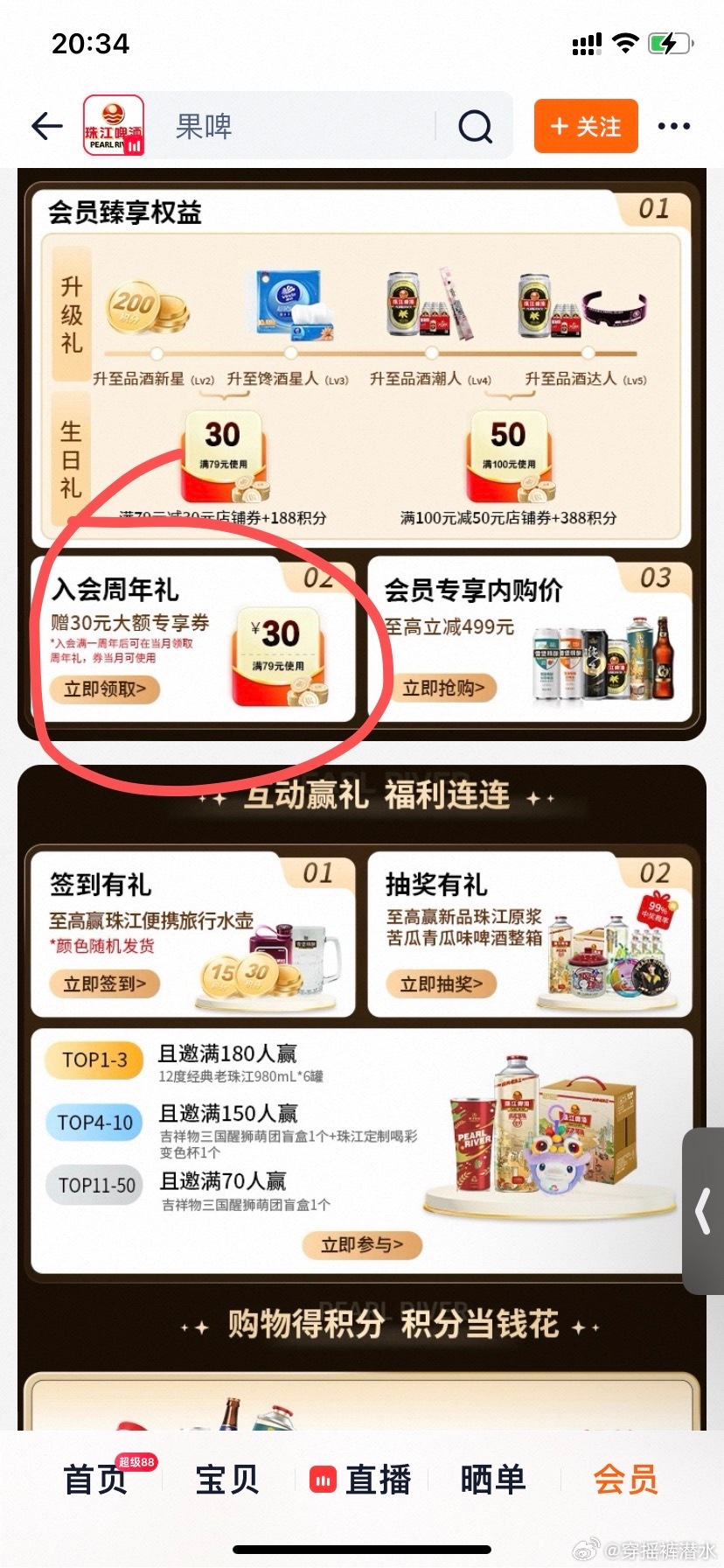Switch to the 宝贝 tab
The height and width of the screenshot is (1568, 724).
click(227, 1479)
